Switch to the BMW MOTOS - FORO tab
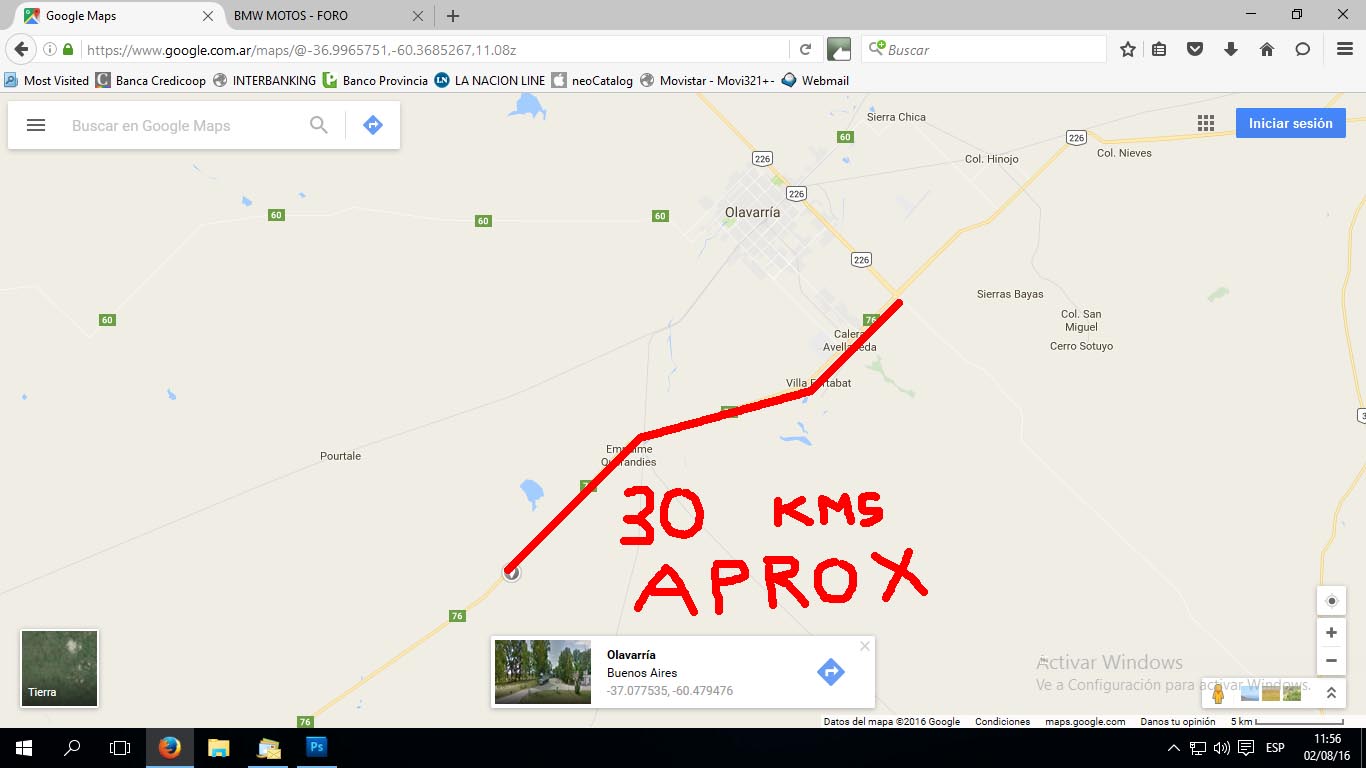The width and height of the screenshot is (1366, 768). [305, 16]
